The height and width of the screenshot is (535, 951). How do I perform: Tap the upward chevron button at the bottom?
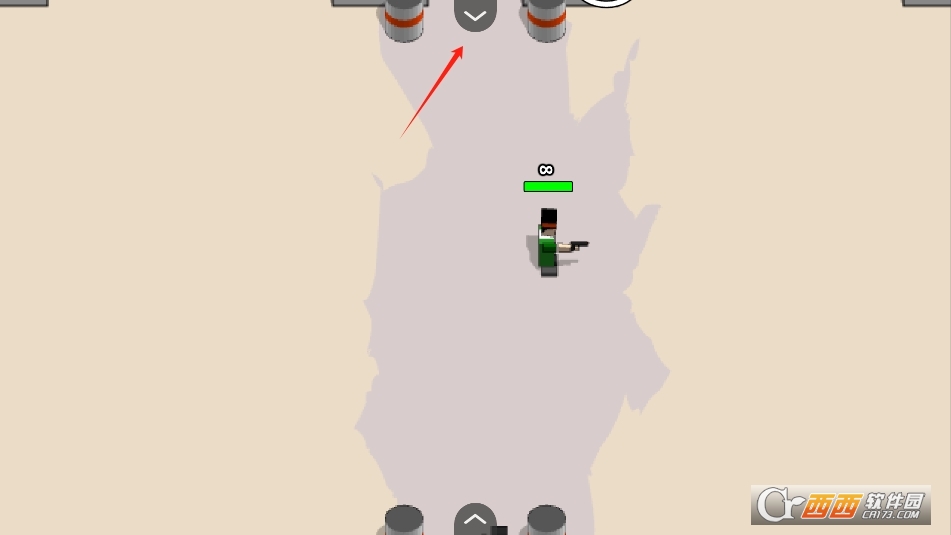point(475,520)
